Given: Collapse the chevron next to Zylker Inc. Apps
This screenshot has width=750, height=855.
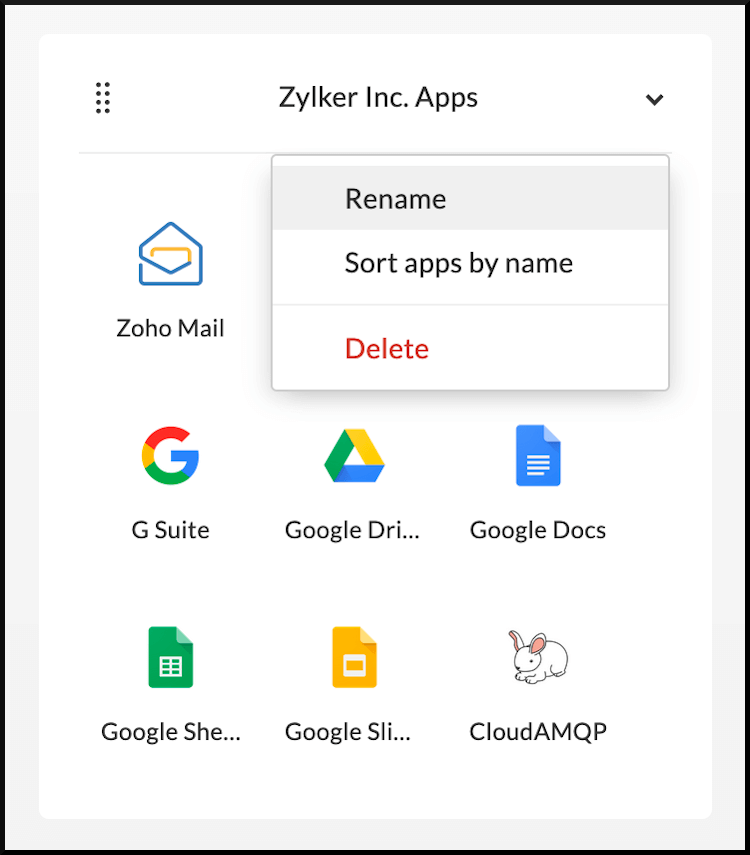Looking at the screenshot, I should (x=655, y=99).
